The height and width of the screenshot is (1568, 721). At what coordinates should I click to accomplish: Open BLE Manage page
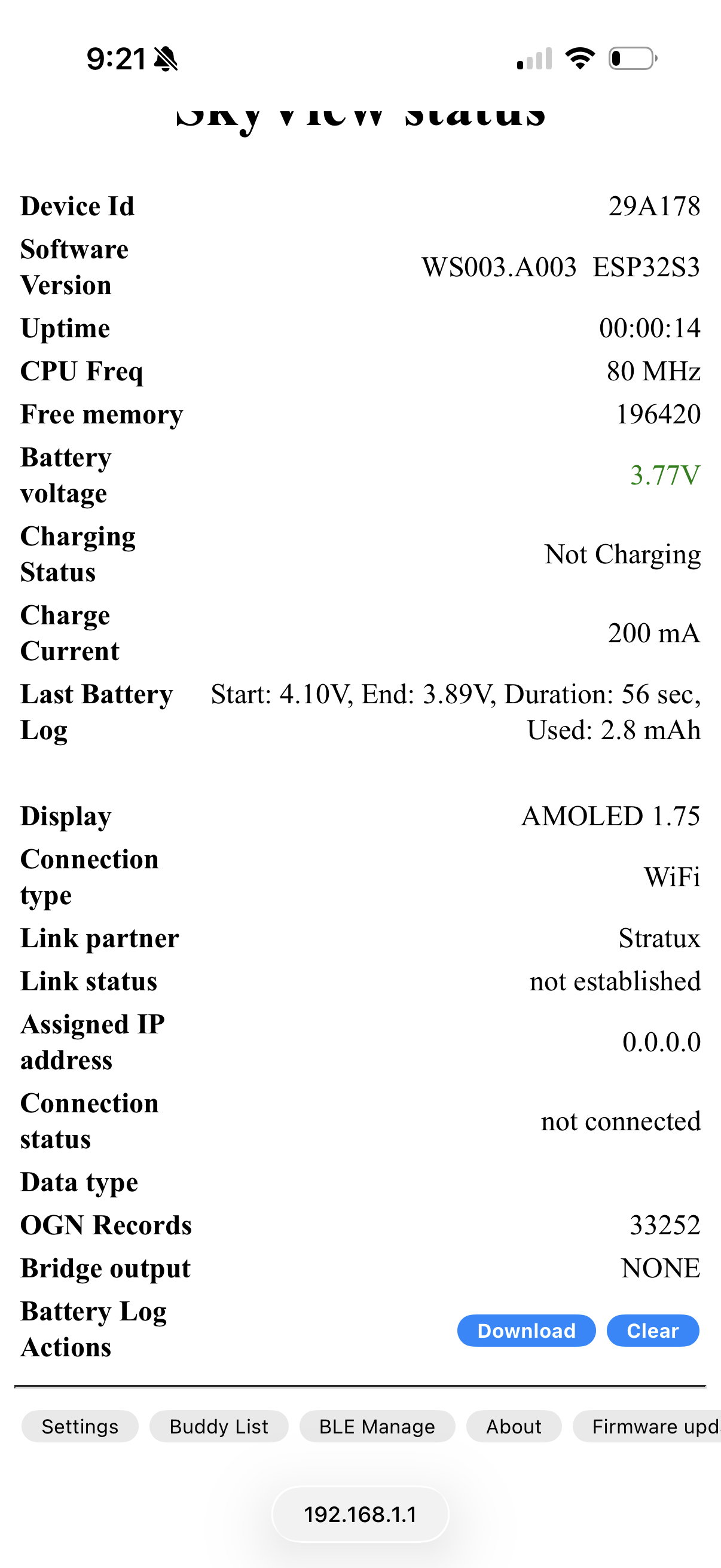(x=377, y=1426)
